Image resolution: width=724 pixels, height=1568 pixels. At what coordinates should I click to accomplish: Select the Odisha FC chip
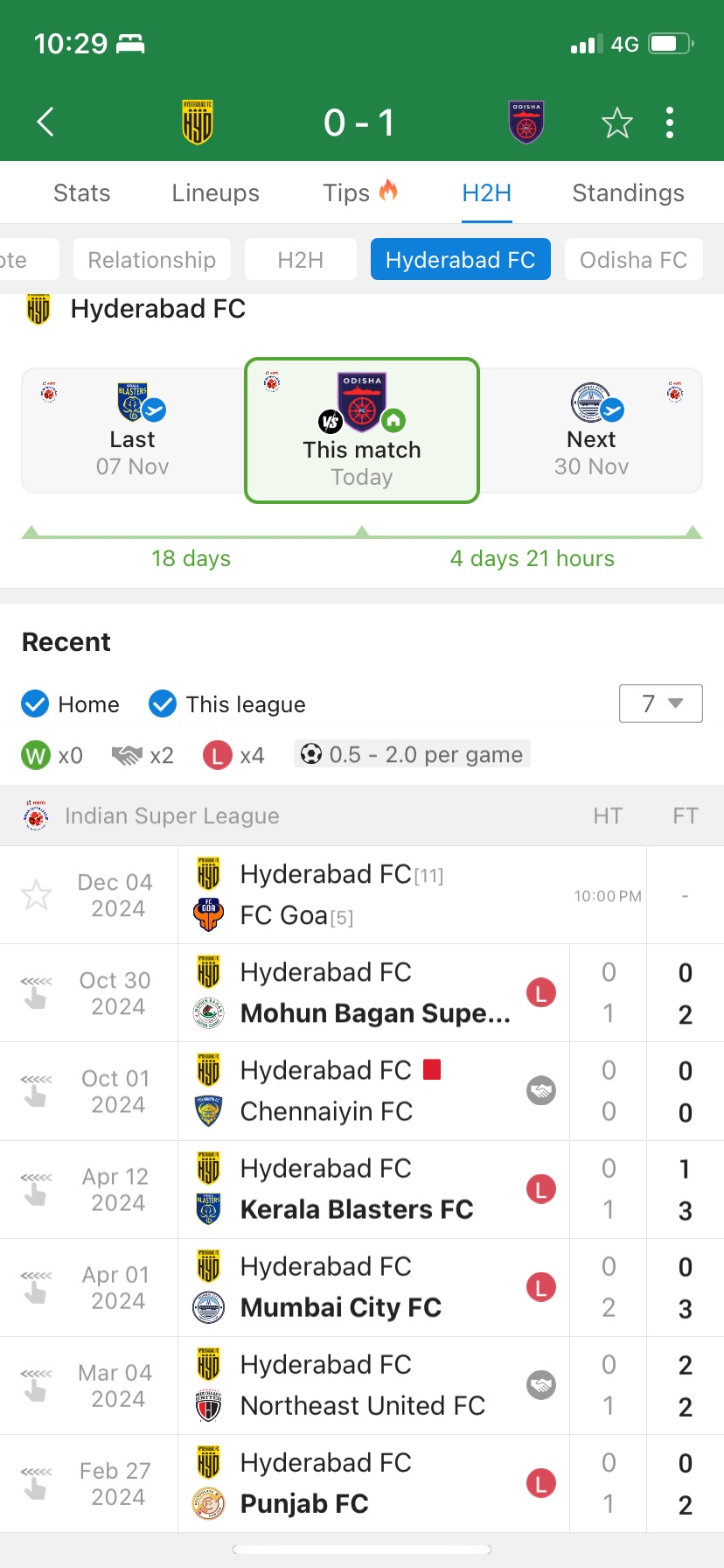pos(633,259)
